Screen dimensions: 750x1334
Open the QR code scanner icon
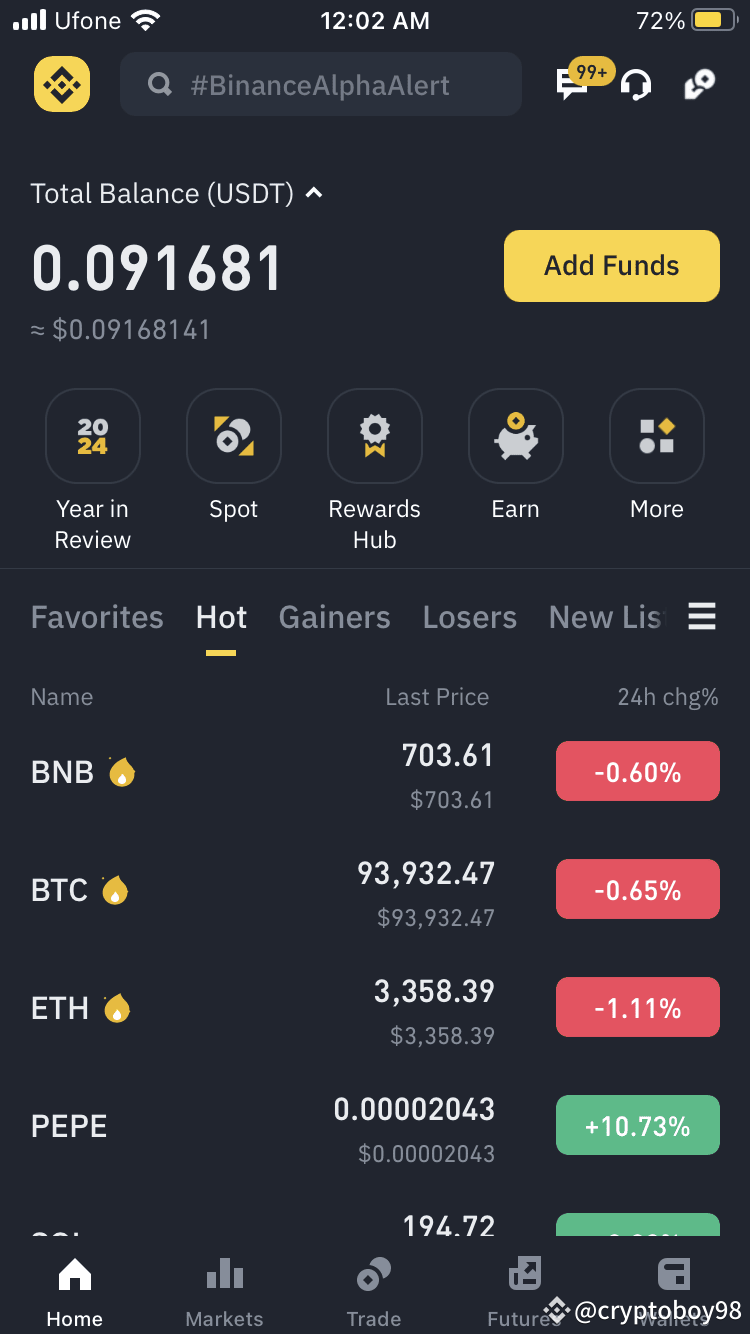(700, 85)
